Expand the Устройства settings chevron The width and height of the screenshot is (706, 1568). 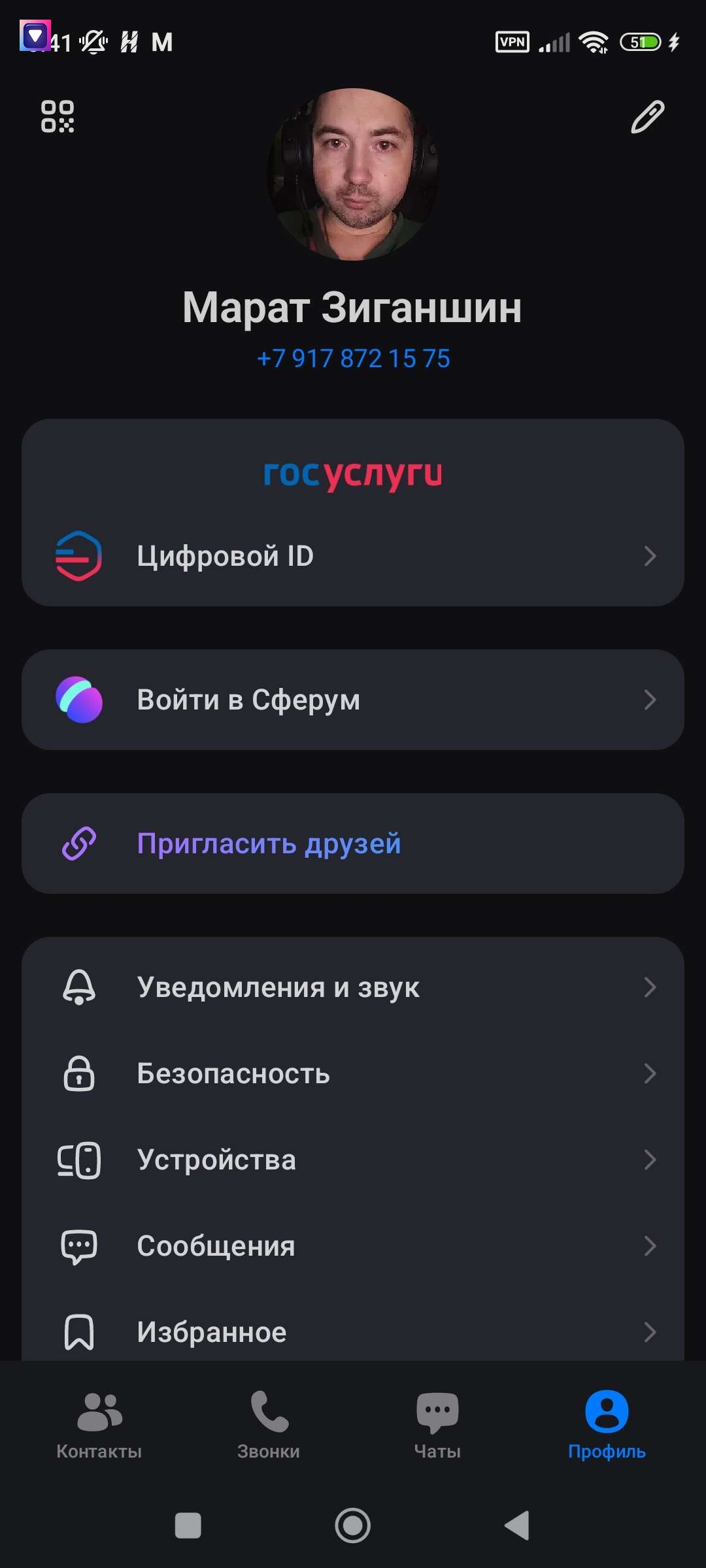click(650, 1160)
